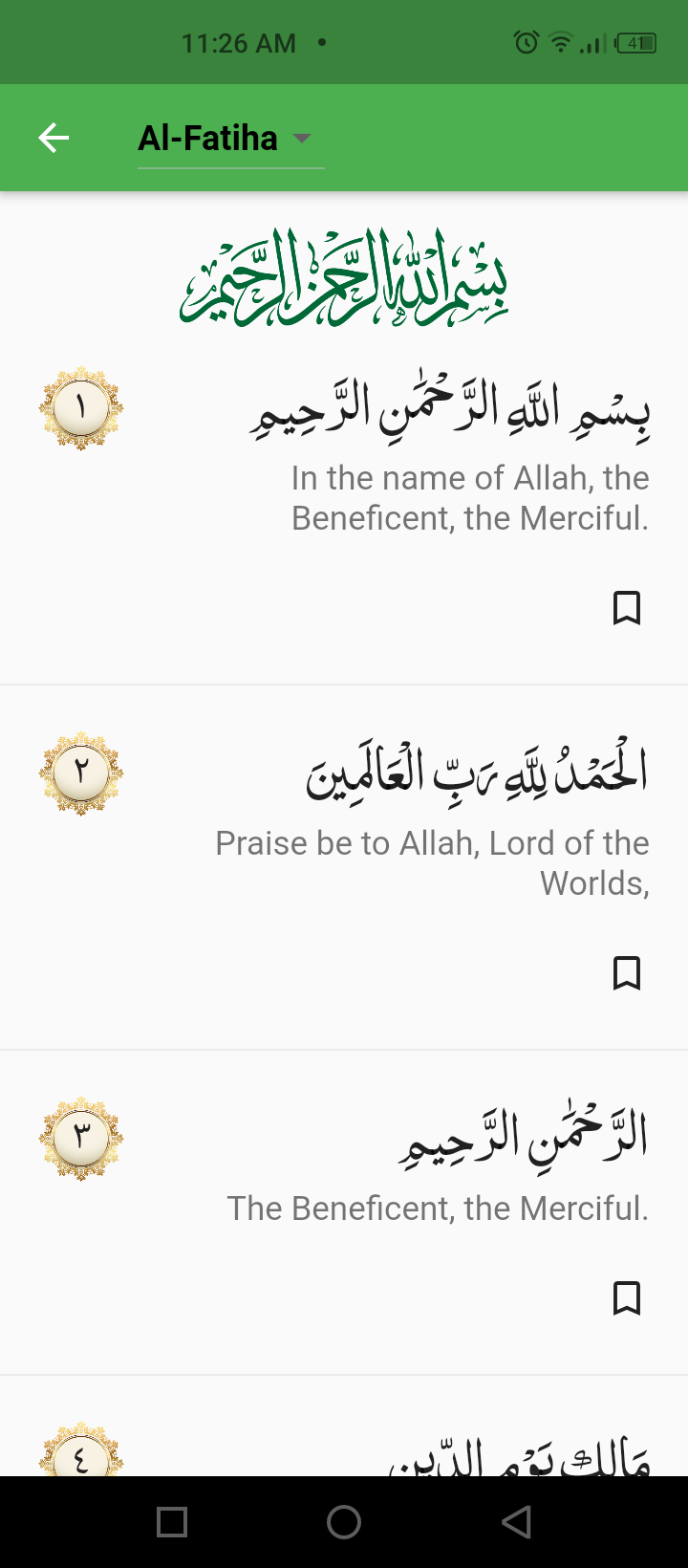
Task: Tap the system home button
Action: pos(344,1521)
